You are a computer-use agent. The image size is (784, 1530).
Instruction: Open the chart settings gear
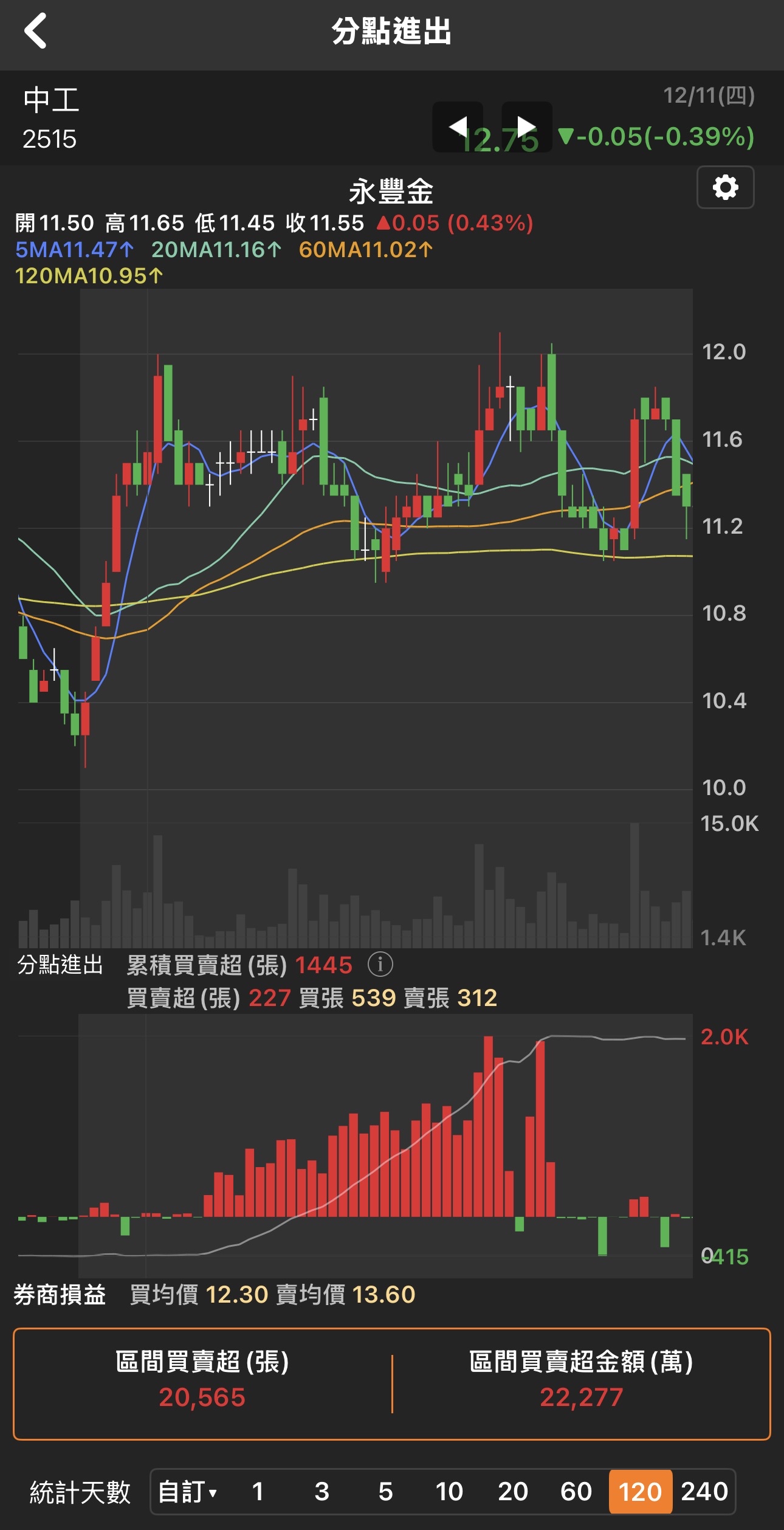[725, 187]
